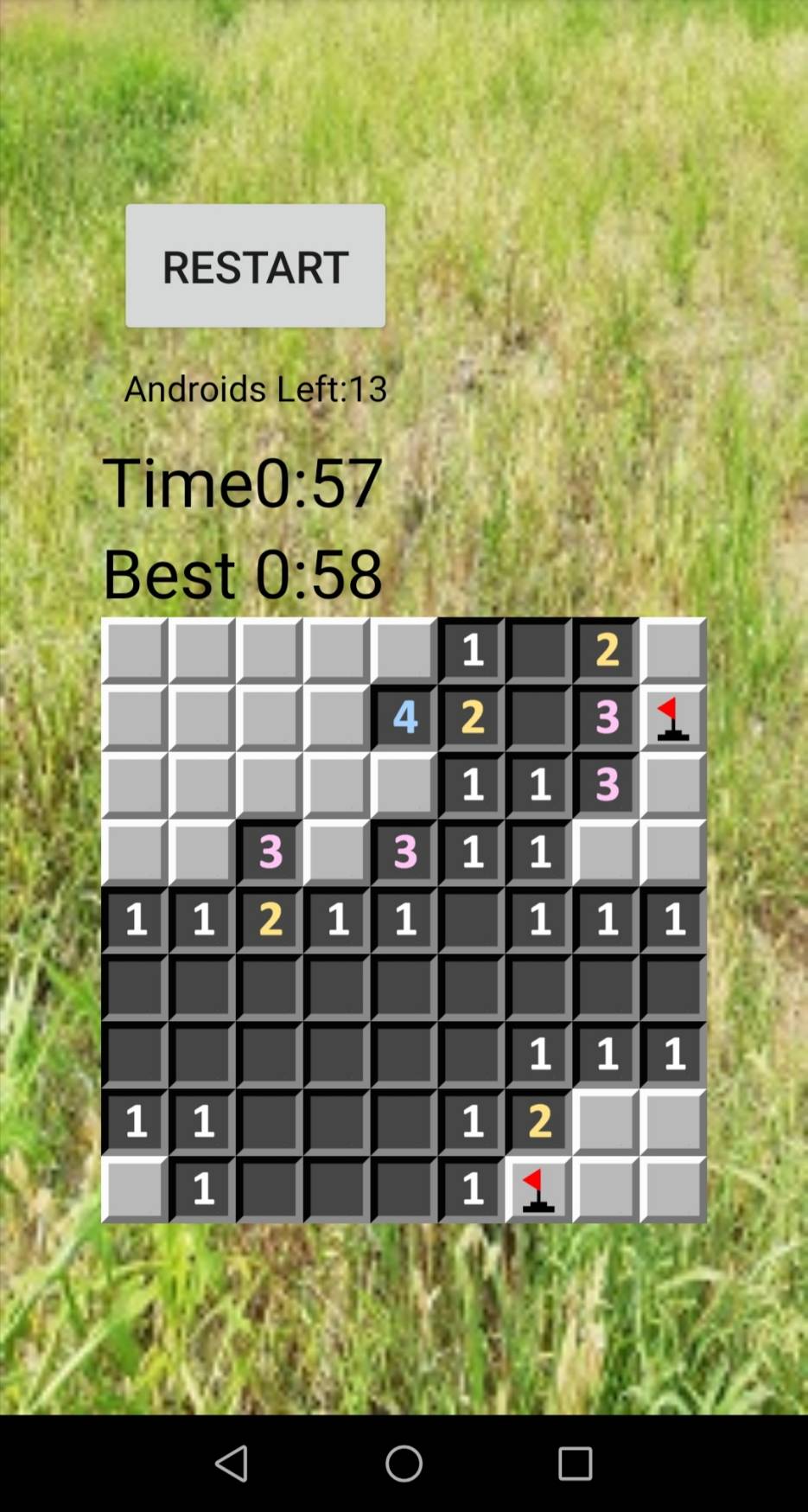Image resolution: width=808 pixels, height=1512 pixels.
Task: Restart the game with the RESTART button
Action: tap(255, 265)
